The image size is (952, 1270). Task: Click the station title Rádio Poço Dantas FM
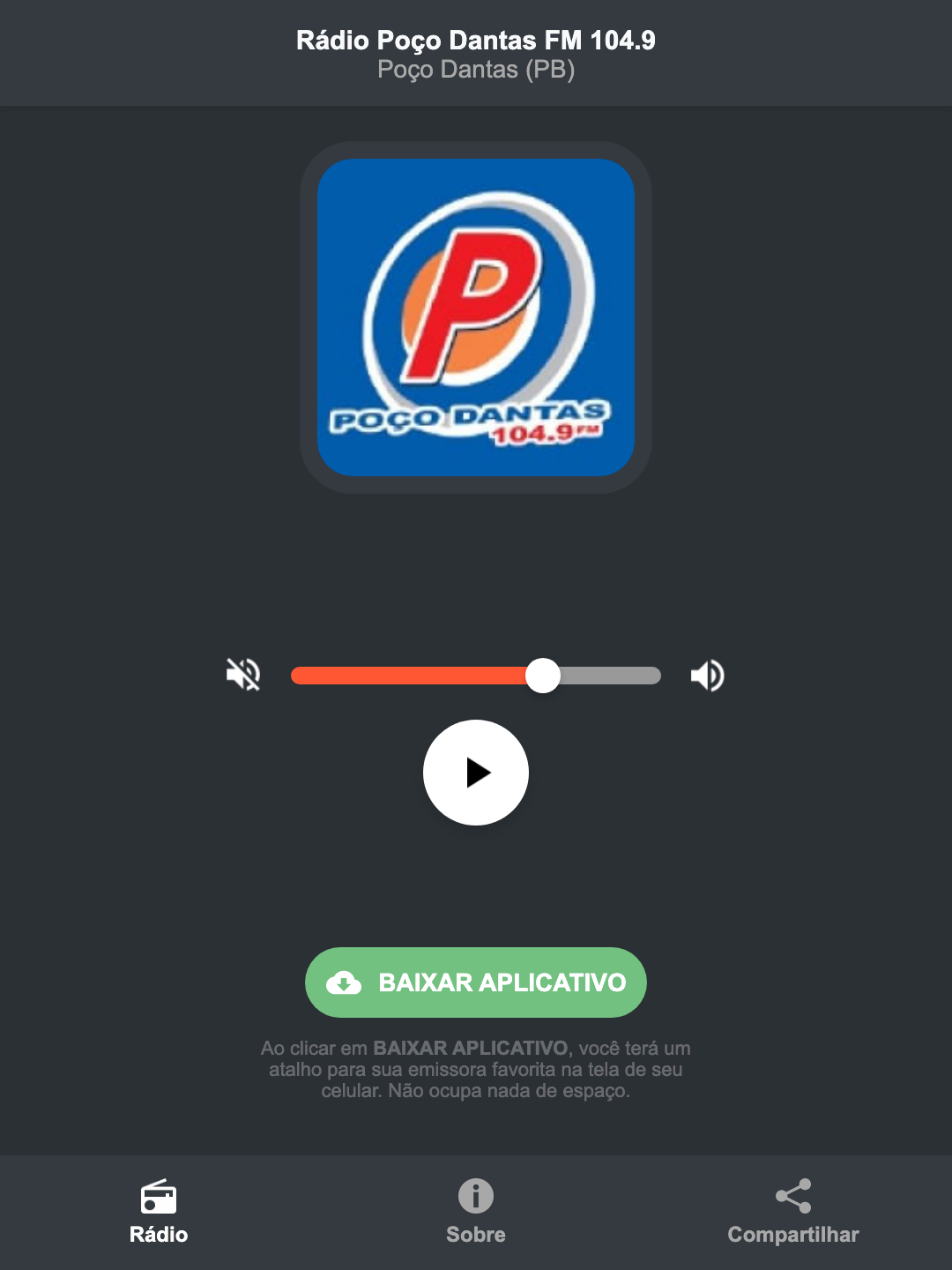click(x=476, y=40)
